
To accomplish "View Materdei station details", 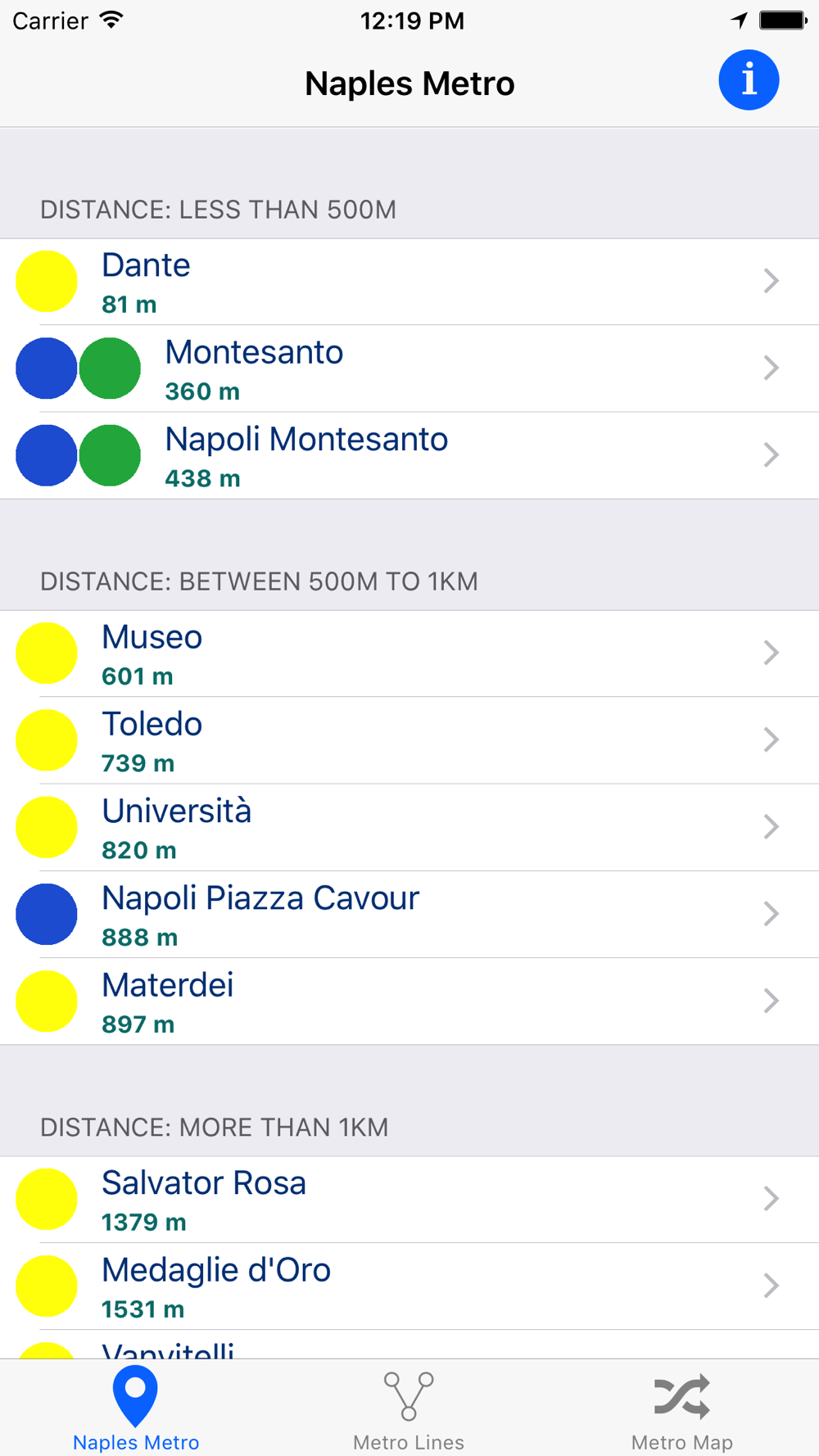I will click(x=409, y=1001).
